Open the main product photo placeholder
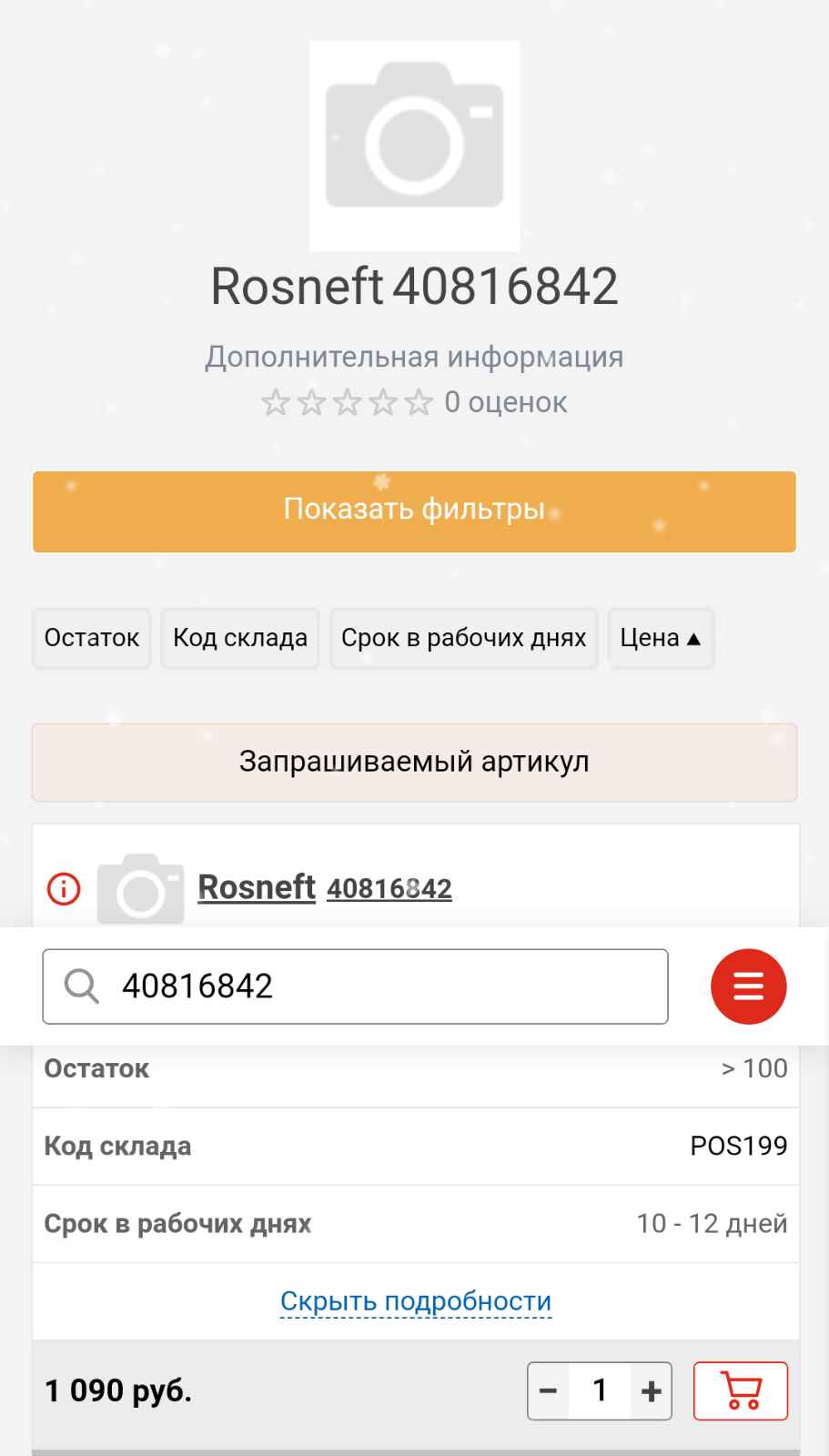The image size is (829, 1456). tap(414, 146)
